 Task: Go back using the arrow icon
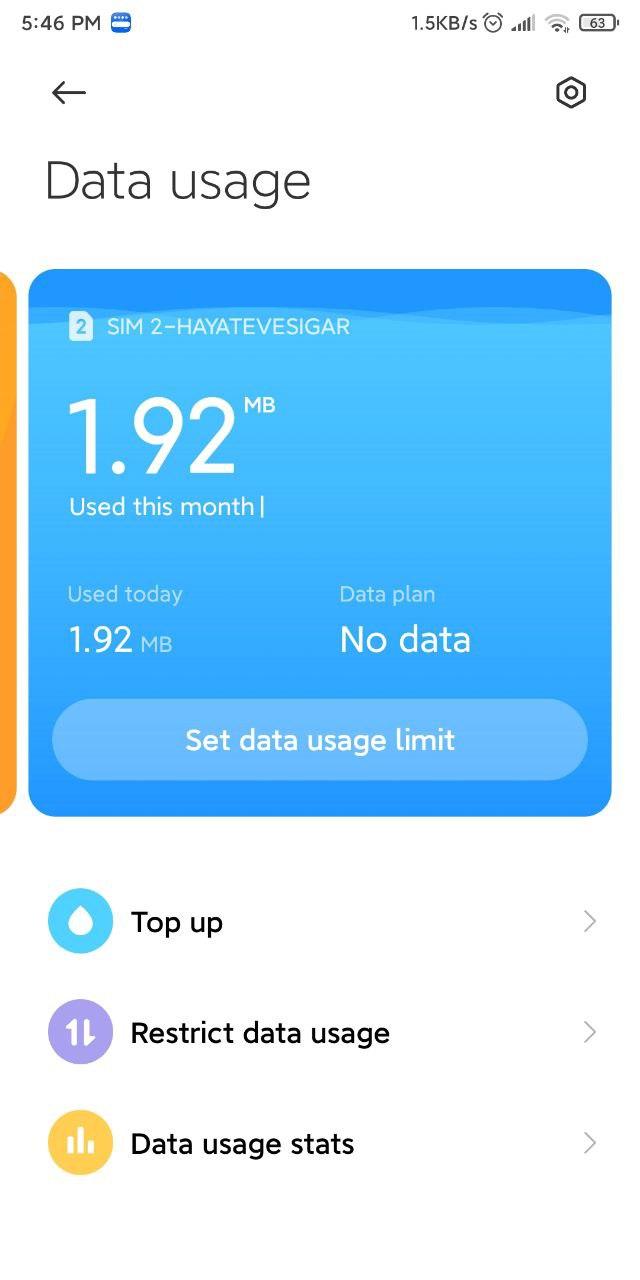tap(68, 93)
